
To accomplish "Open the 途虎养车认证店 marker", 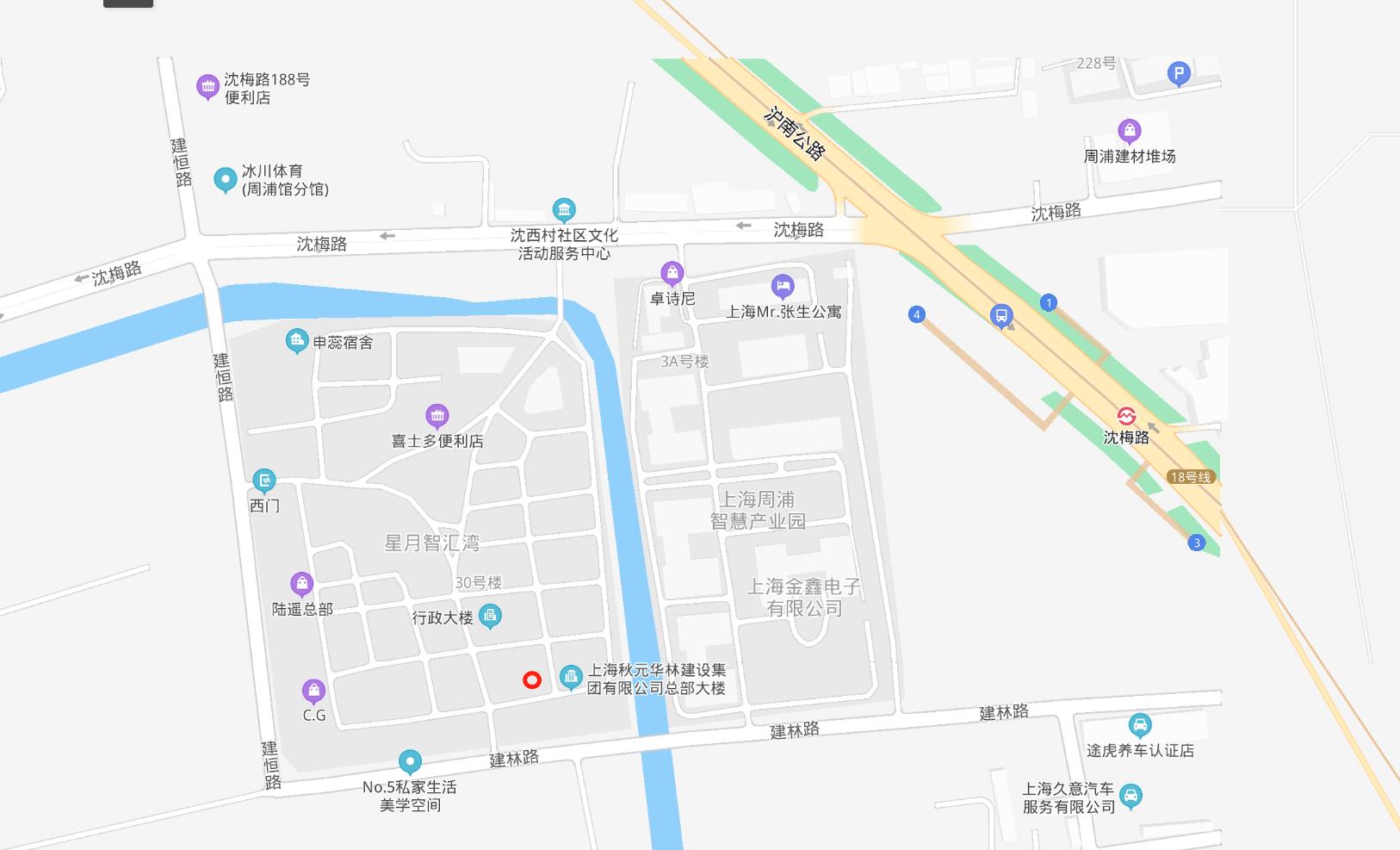I will click(1140, 725).
